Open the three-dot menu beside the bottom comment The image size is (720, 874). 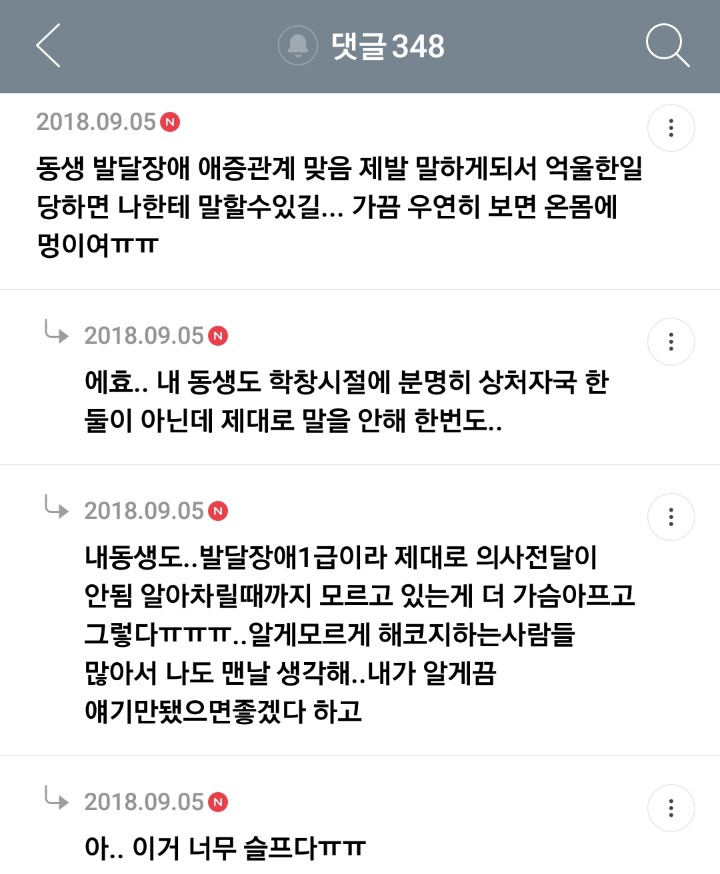point(670,810)
